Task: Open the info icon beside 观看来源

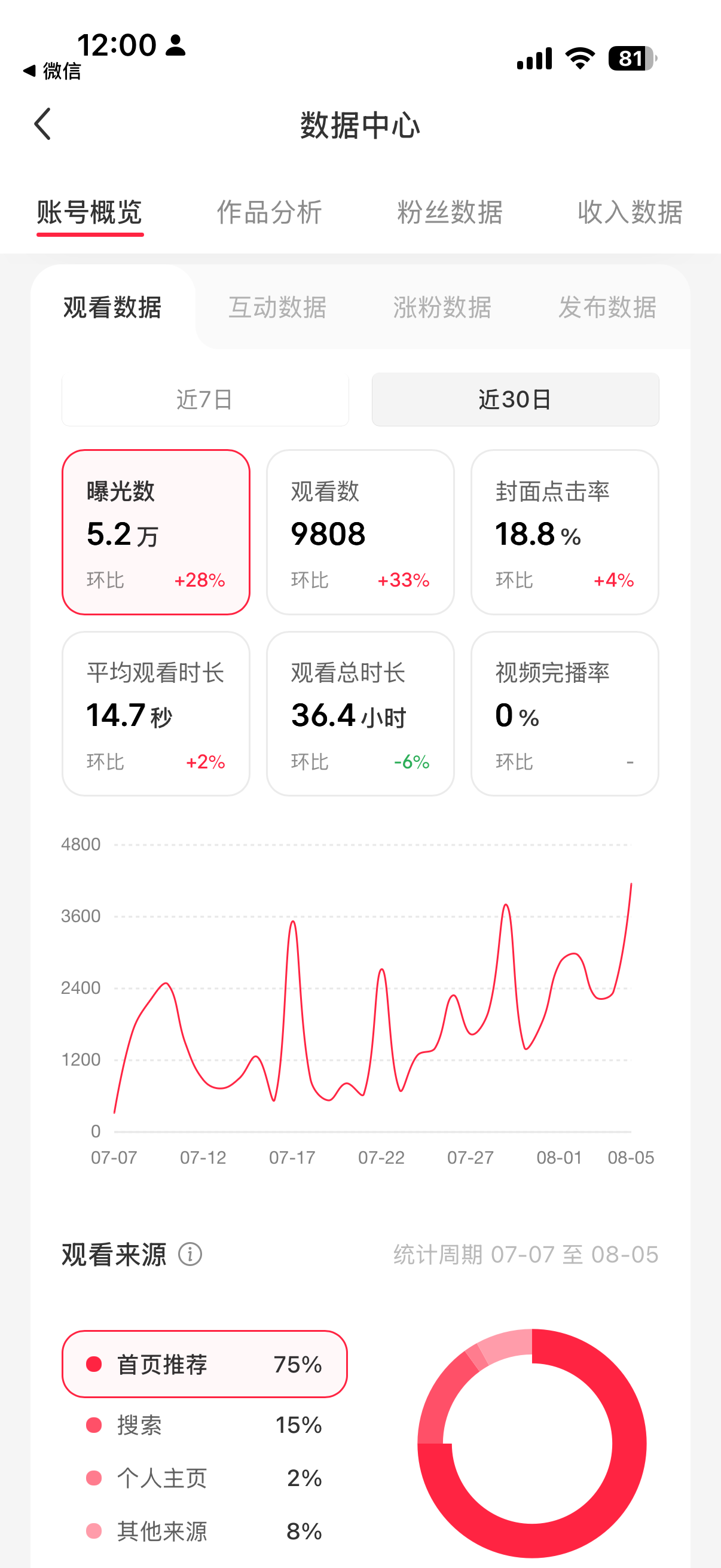Action: click(x=190, y=1255)
